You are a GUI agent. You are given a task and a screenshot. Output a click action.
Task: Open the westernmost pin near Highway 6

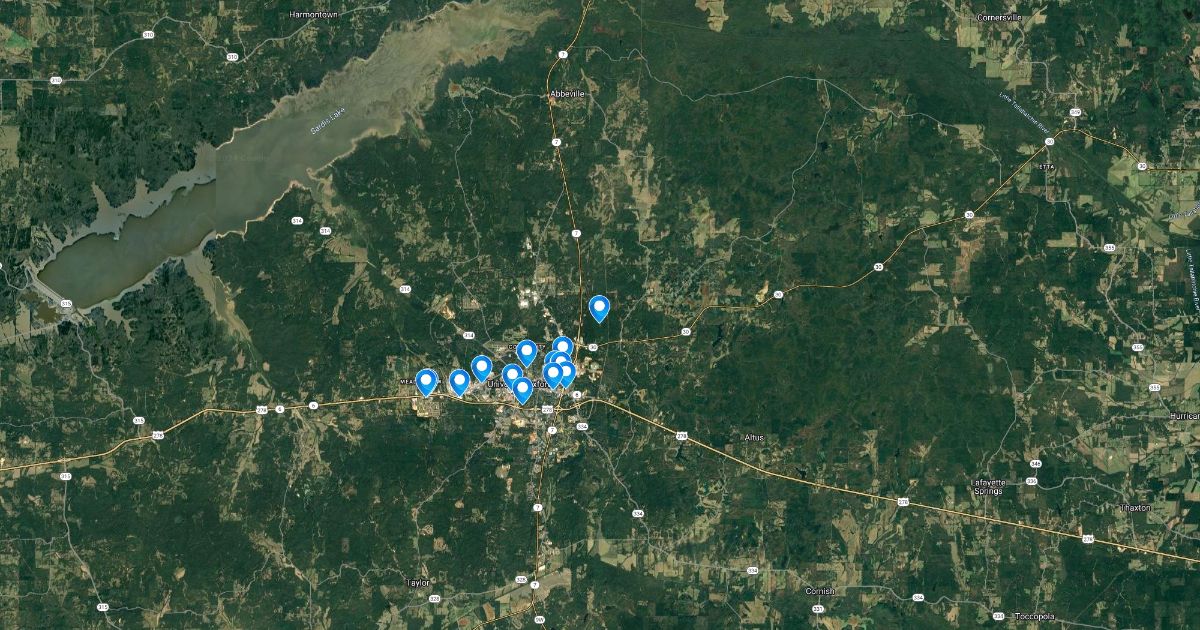[x=426, y=381]
